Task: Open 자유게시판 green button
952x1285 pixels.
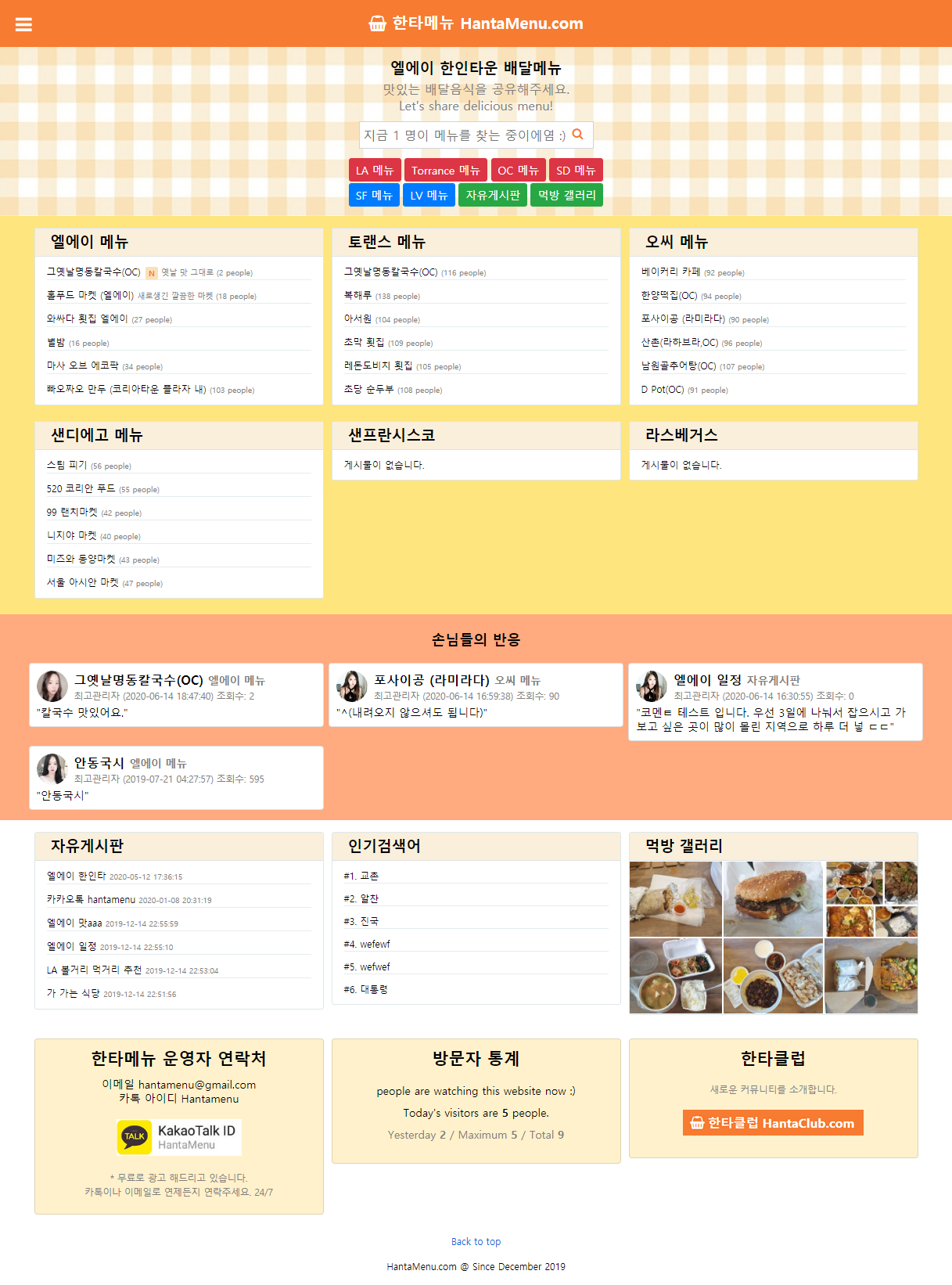Action: pos(493,195)
